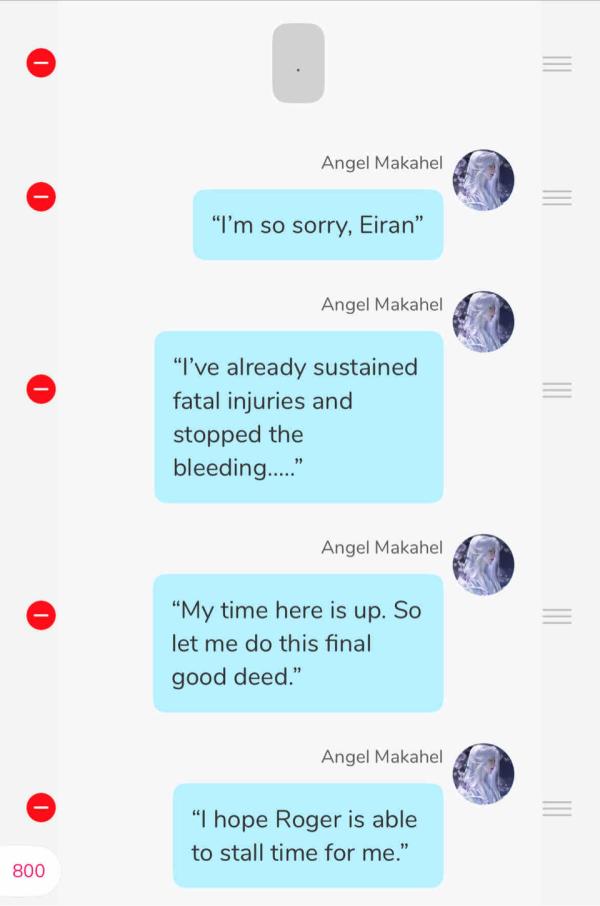
Task: Remove the "I hope Roger" message
Action: [41, 806]
